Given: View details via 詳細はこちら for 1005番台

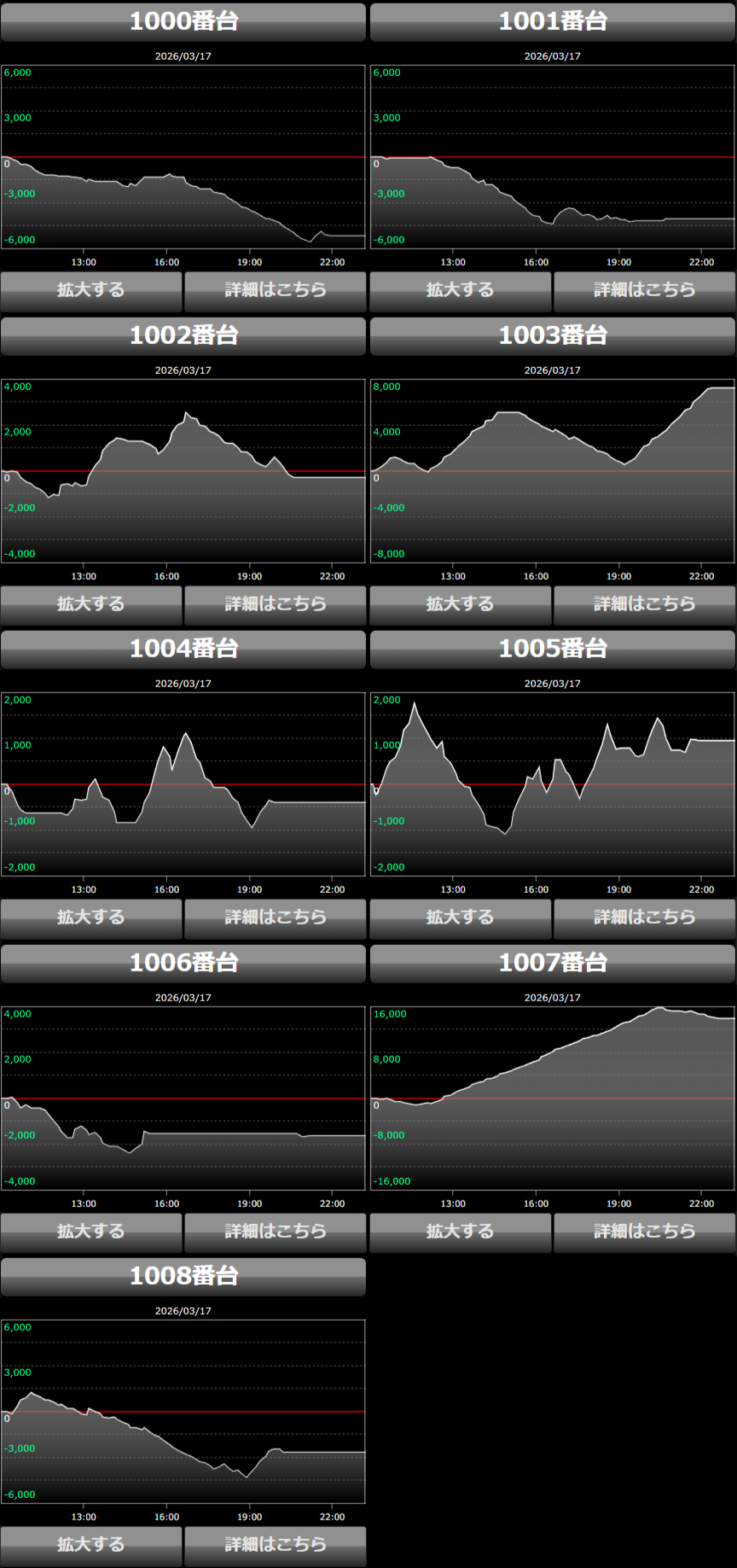Looking at the screenshot, I should pyautogui.click(x=644, y=918).
